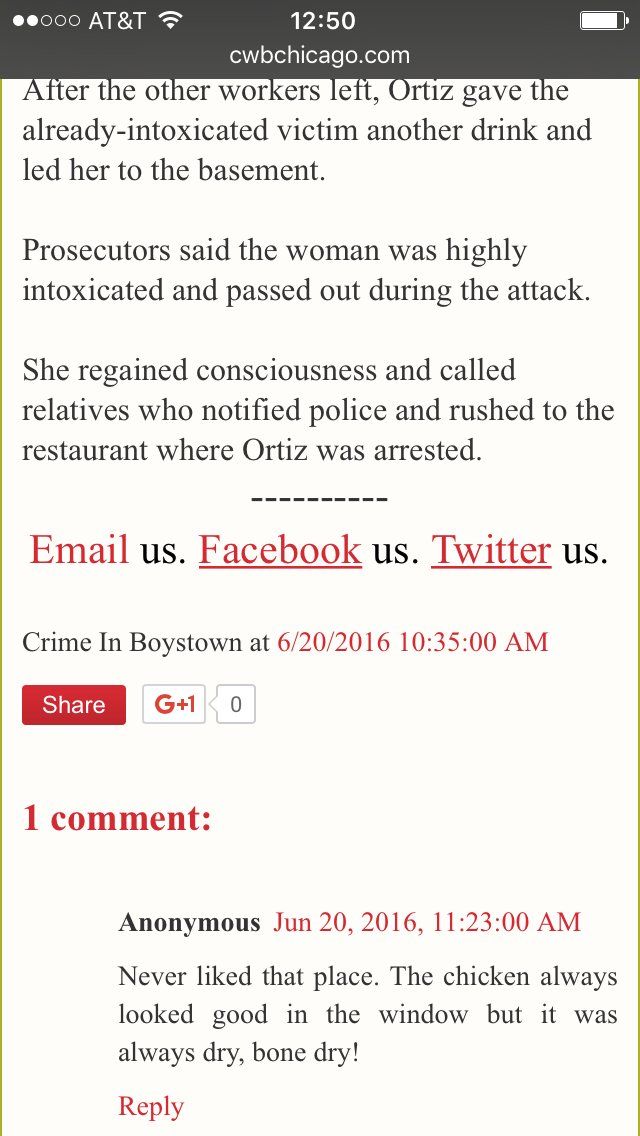640x1136 pixels.
Task: Reply to the Anonymous comment
Action: click(151, 1106)
